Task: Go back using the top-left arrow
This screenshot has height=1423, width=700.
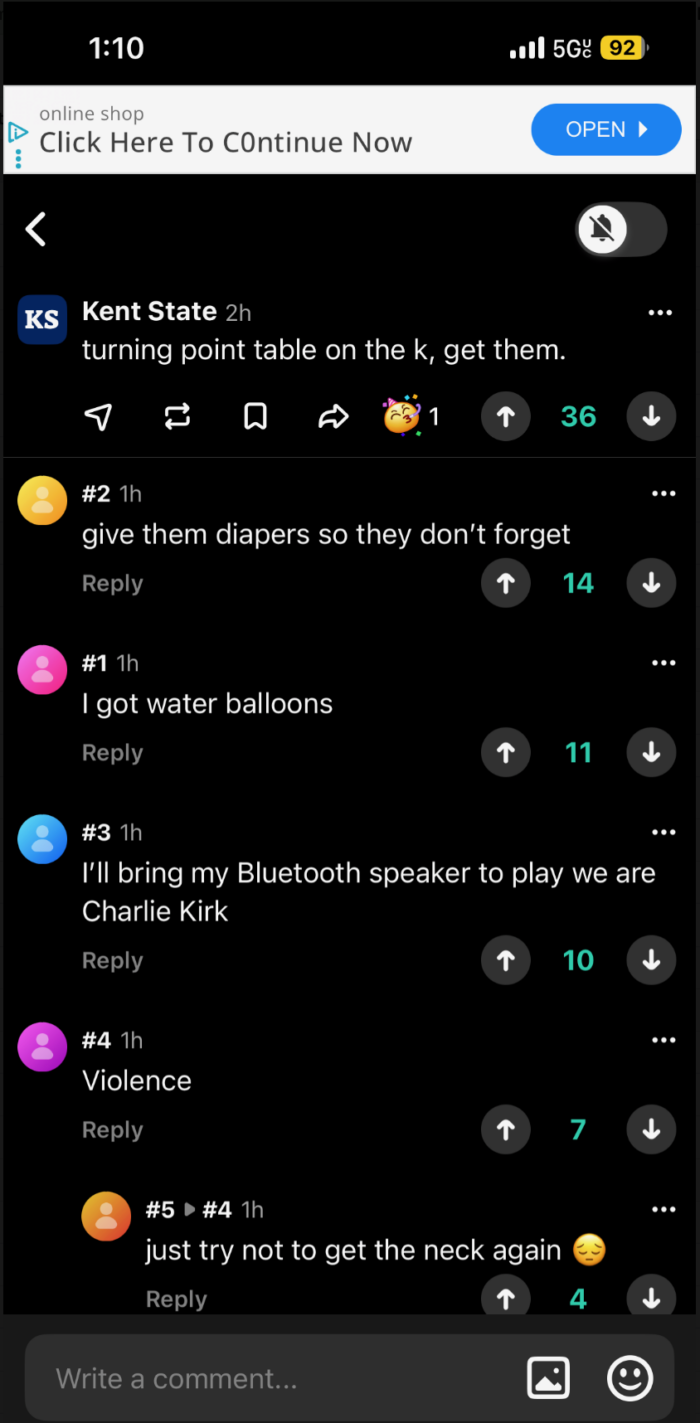Action: click(x=37, y=230)
